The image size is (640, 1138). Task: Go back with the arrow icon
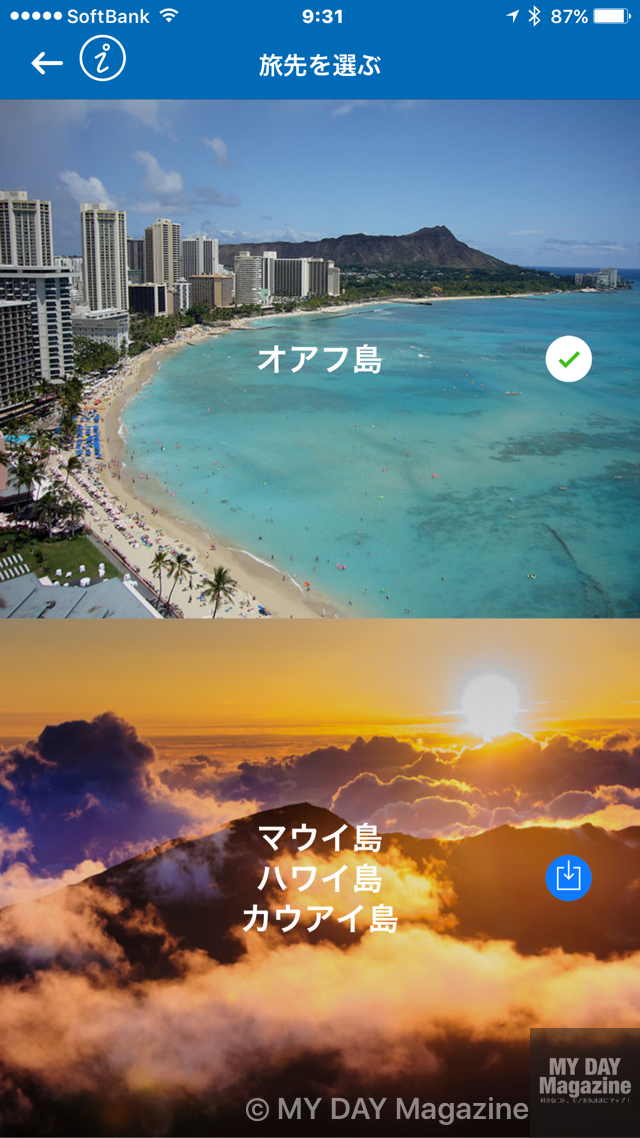(46, 64)
